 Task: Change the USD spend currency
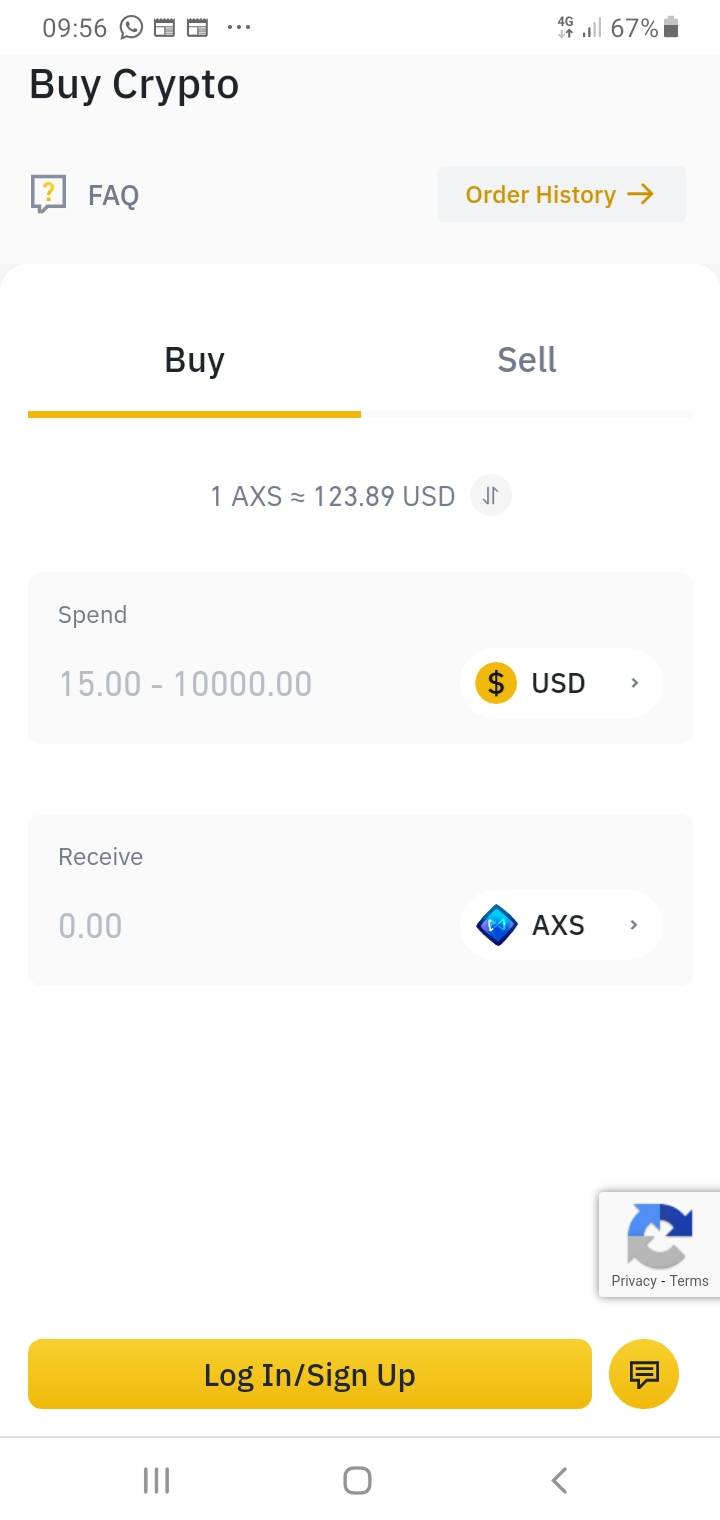(561, 683)
